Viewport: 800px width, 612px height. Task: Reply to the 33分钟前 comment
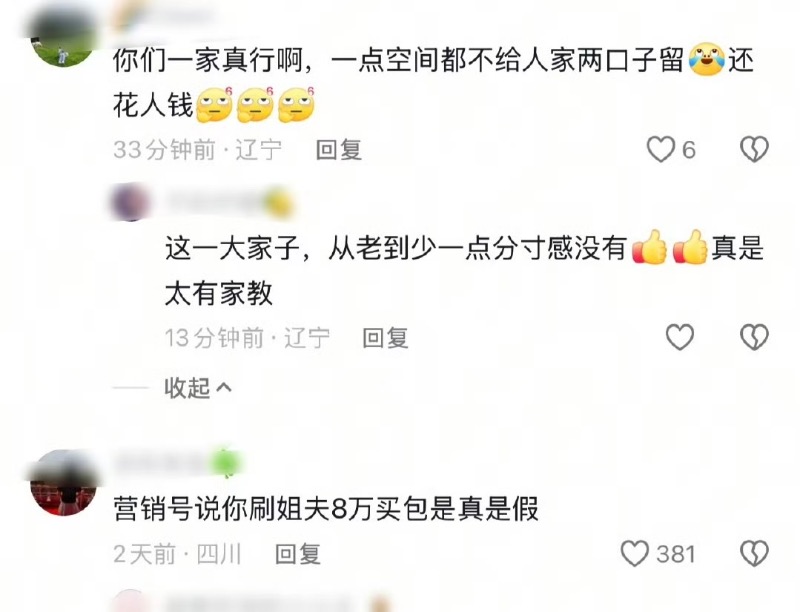coord(338,150)
